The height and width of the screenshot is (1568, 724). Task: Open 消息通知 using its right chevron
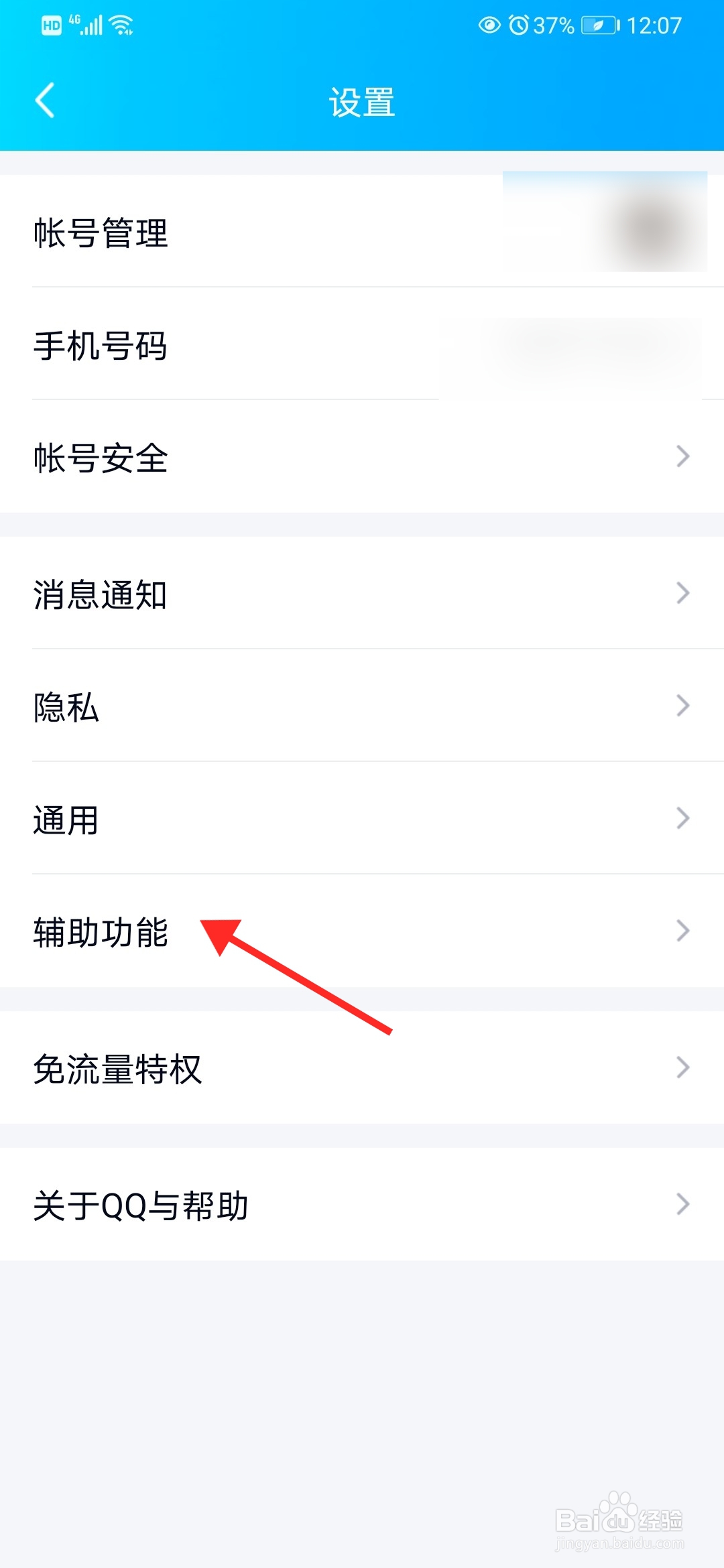(x=683, y=592)
